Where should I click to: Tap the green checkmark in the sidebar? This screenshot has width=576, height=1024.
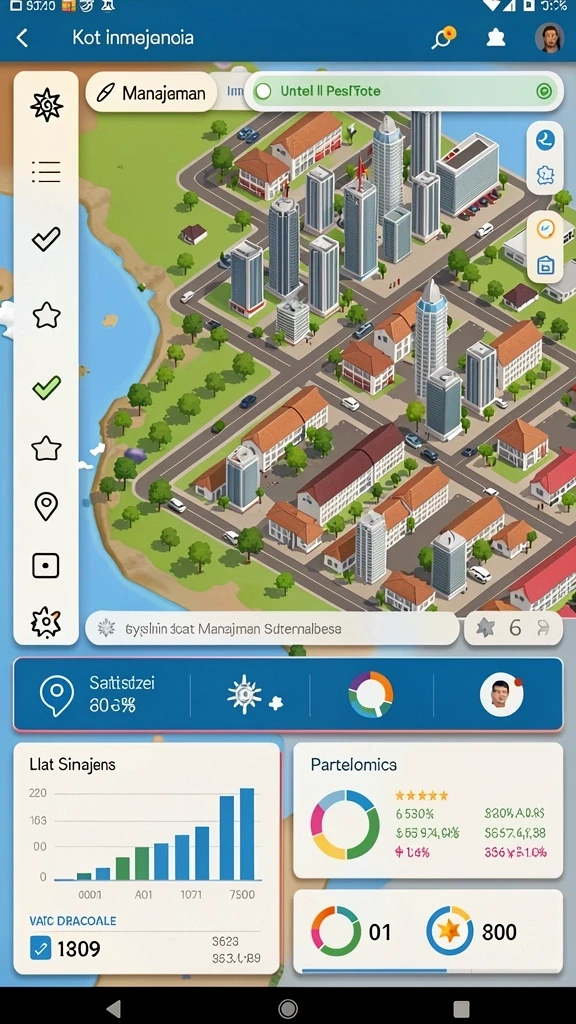(x=46, y=387)
